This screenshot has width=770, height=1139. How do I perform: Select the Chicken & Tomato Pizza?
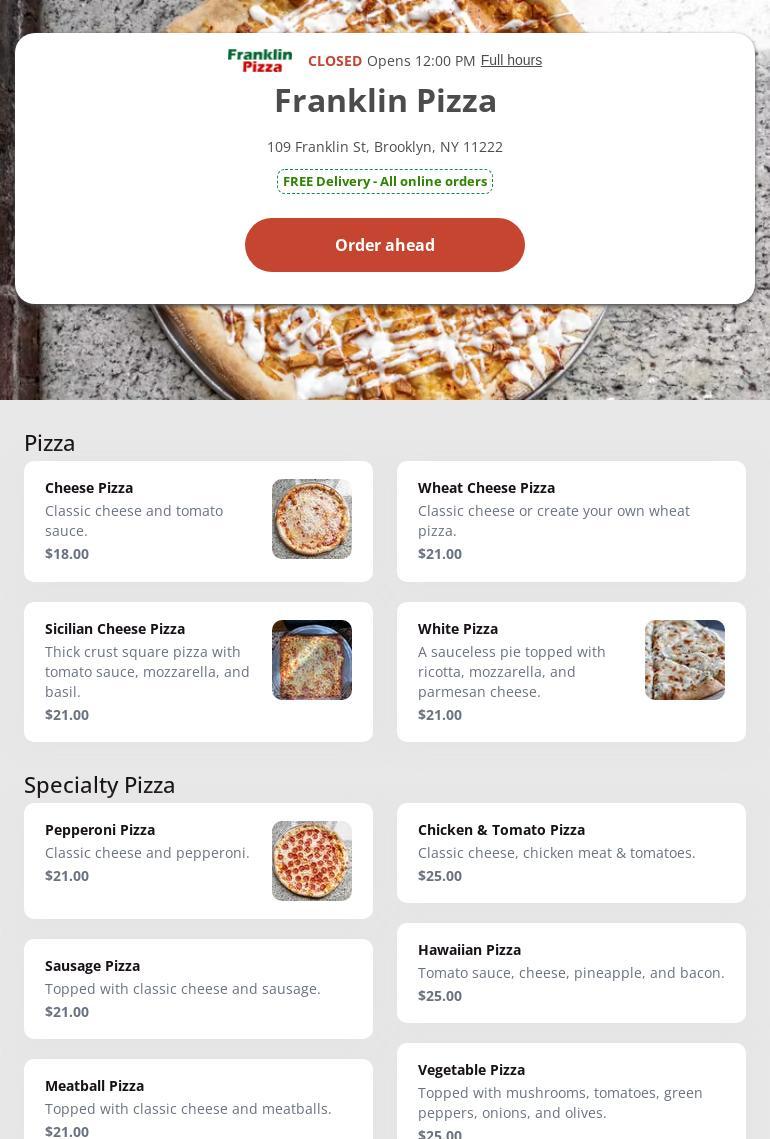click(571, 853)
